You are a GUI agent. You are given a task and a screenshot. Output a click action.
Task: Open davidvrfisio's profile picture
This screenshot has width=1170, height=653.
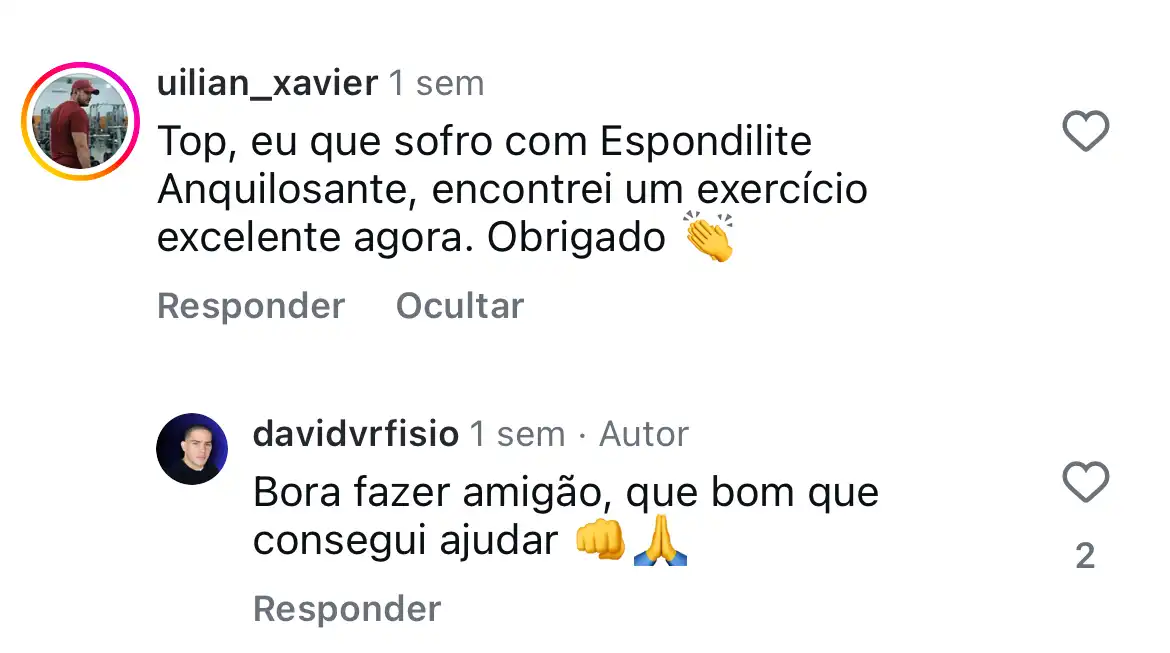192,449
